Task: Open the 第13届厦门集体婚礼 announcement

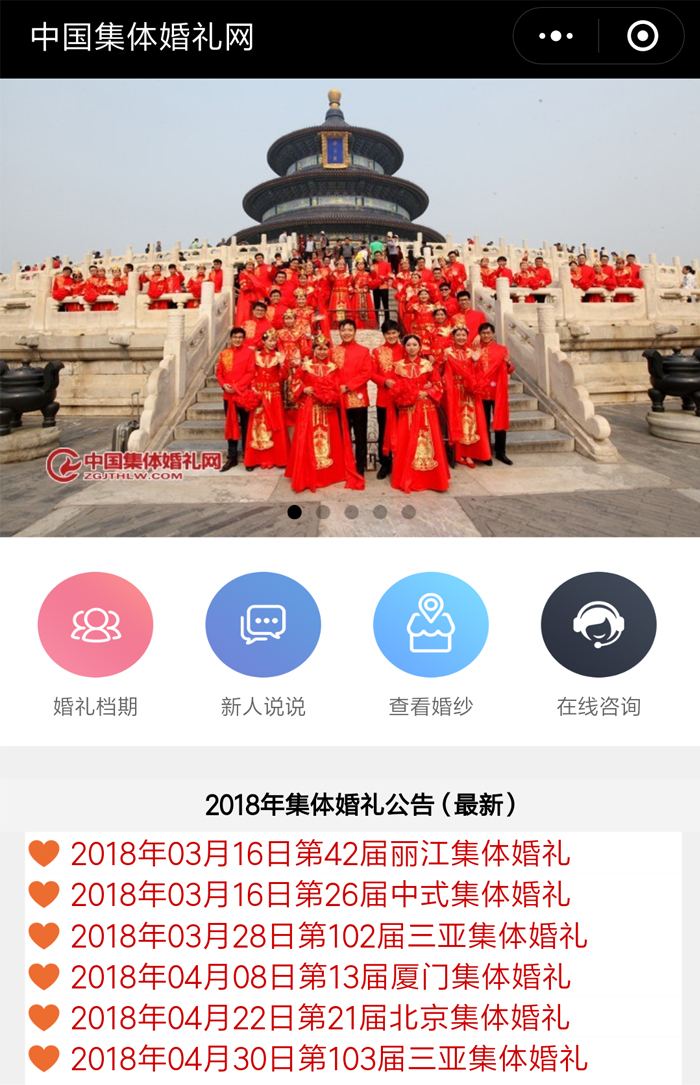Action: click(x=320, y=976)
